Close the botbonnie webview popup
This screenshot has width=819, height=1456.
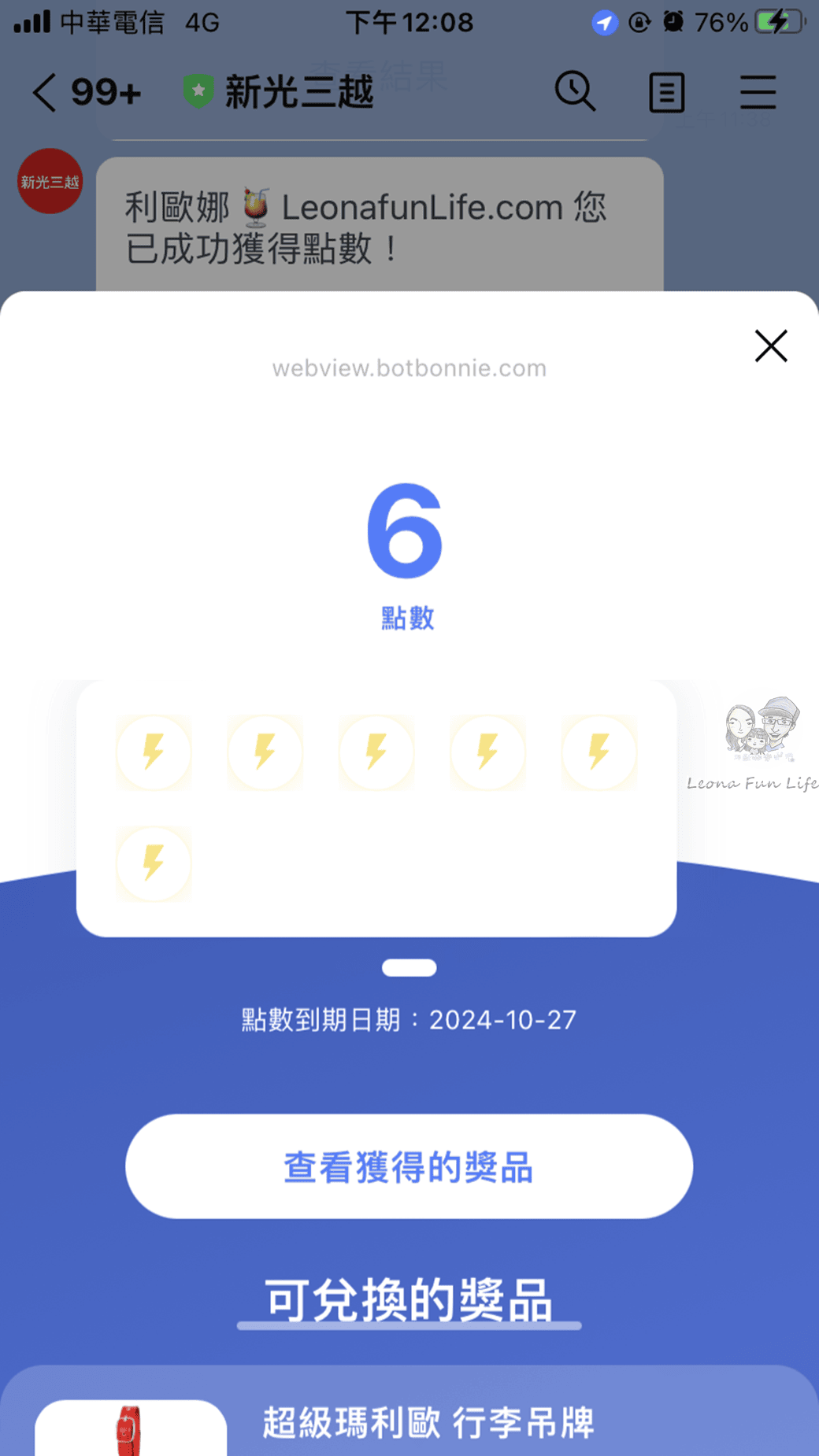[x=770, y=346]
